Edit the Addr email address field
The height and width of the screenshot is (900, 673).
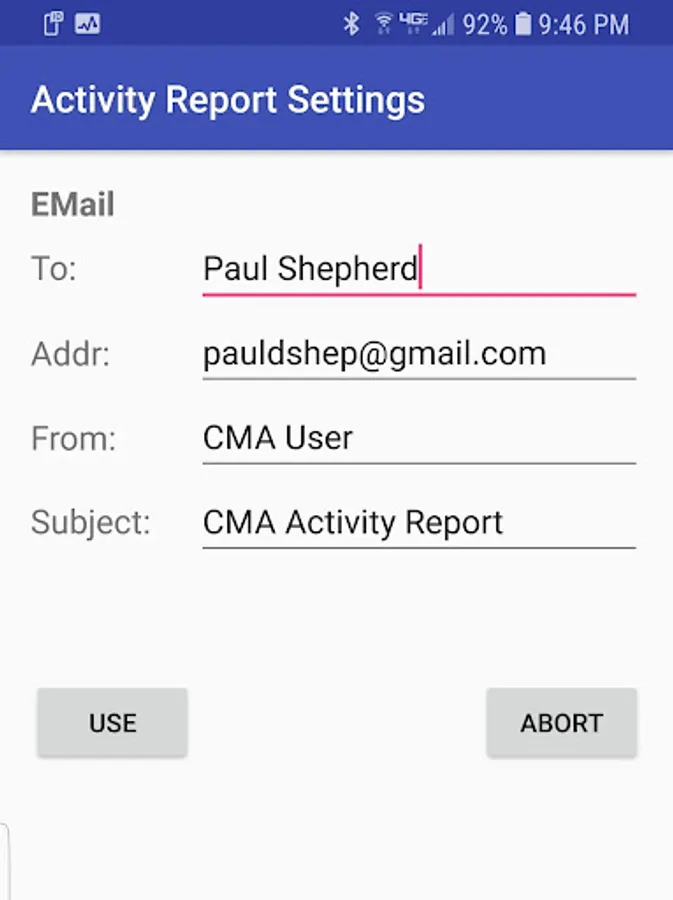coord(418,354)
